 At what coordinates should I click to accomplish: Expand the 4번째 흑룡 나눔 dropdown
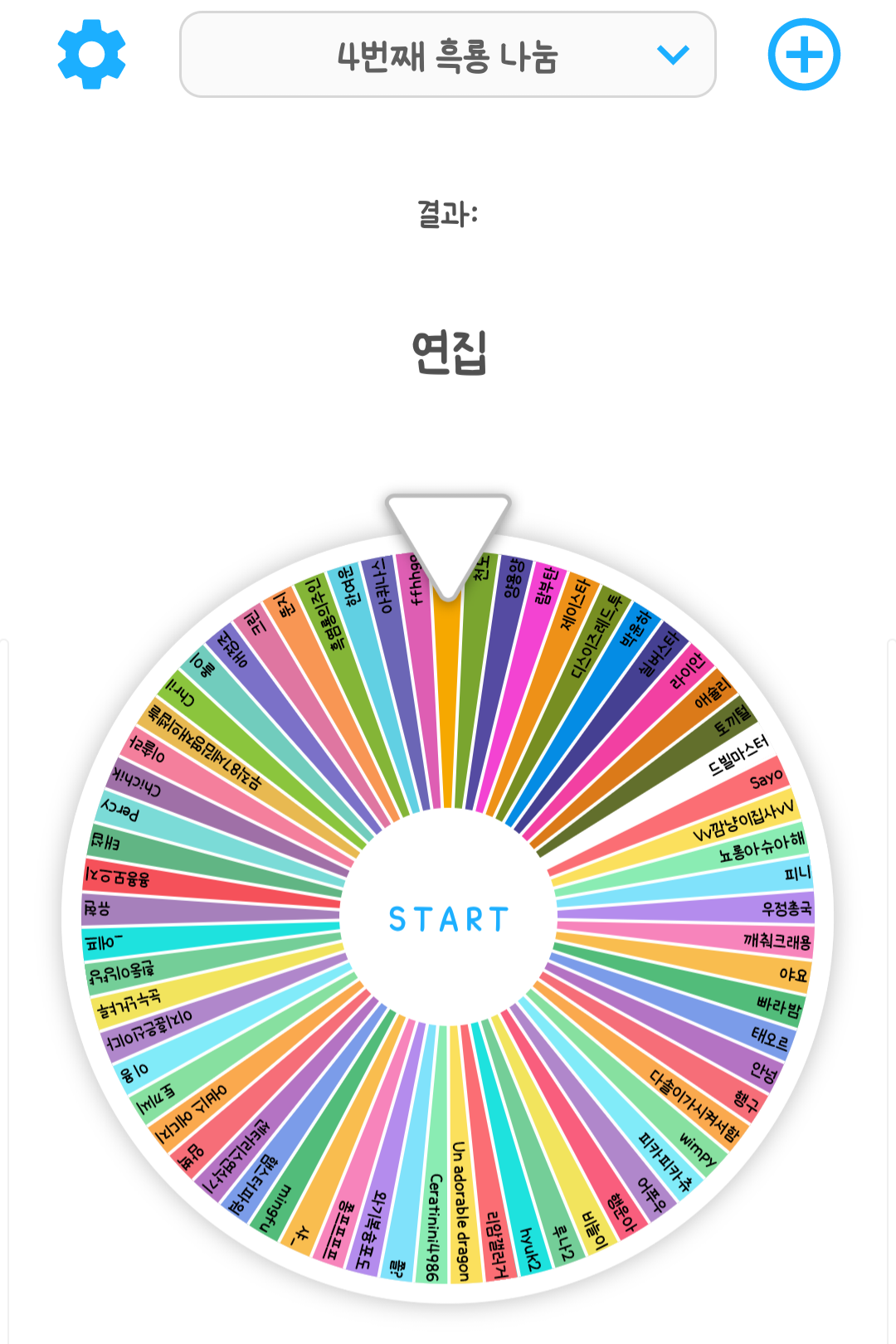click(447, 55)
